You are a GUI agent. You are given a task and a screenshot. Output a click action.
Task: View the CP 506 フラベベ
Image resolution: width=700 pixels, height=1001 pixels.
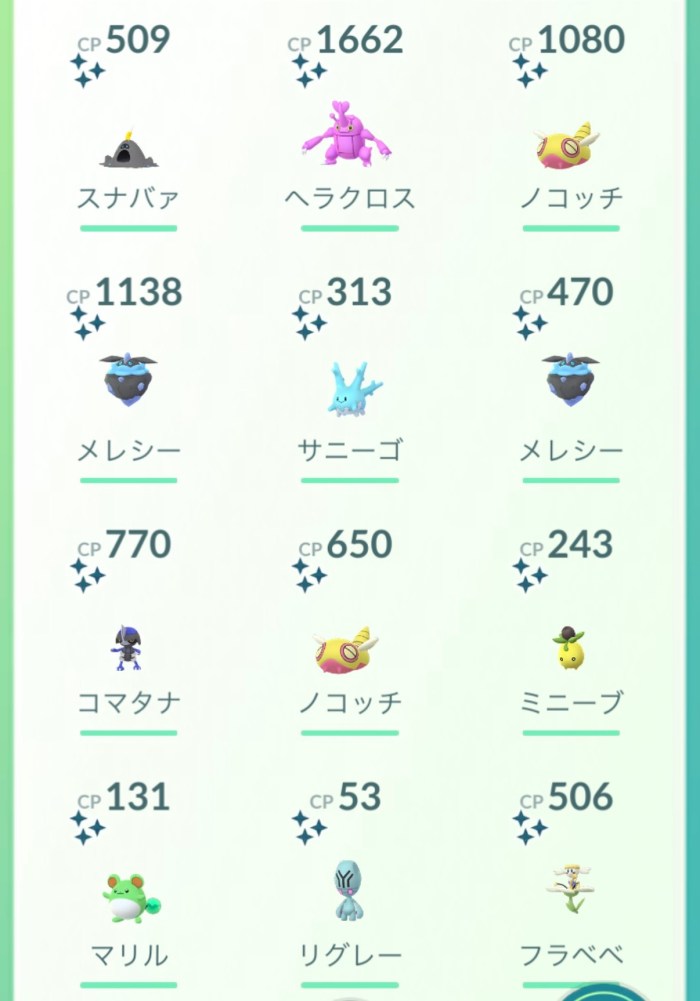click(570, 890)
